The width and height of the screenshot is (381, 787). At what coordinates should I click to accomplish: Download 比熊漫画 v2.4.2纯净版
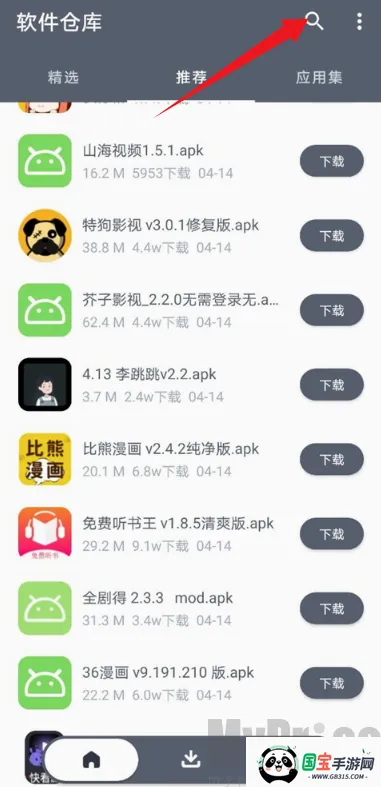coord(332,459)
